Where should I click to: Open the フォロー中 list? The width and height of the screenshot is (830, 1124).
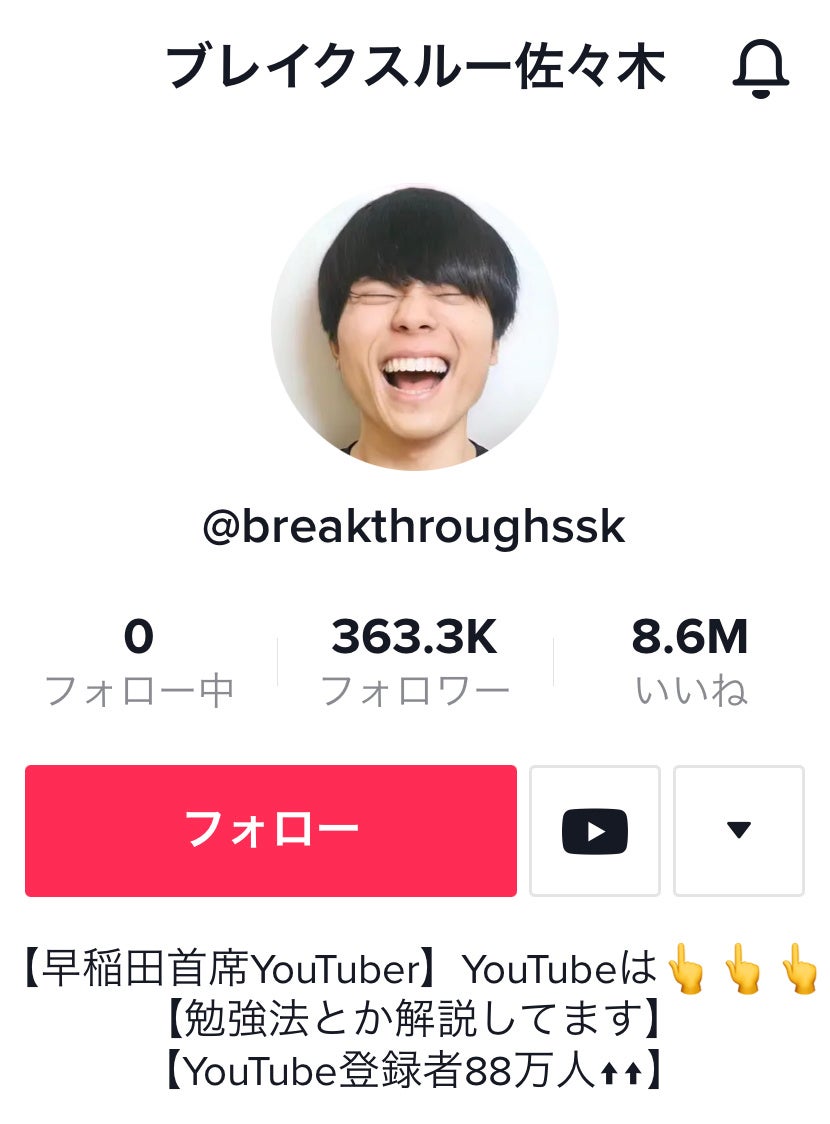tap(139, 661)
